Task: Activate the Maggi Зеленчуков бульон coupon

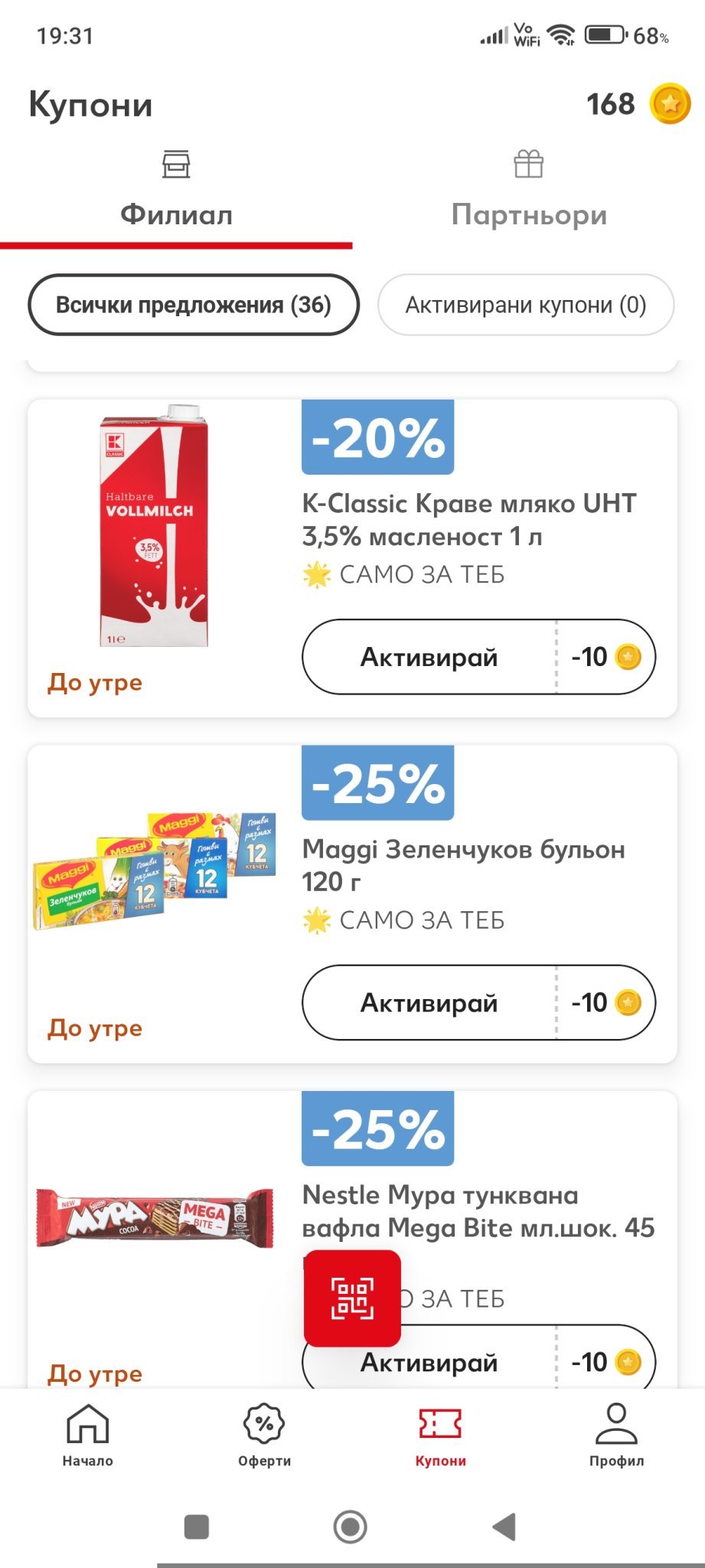Action: tap(429, 1002)
